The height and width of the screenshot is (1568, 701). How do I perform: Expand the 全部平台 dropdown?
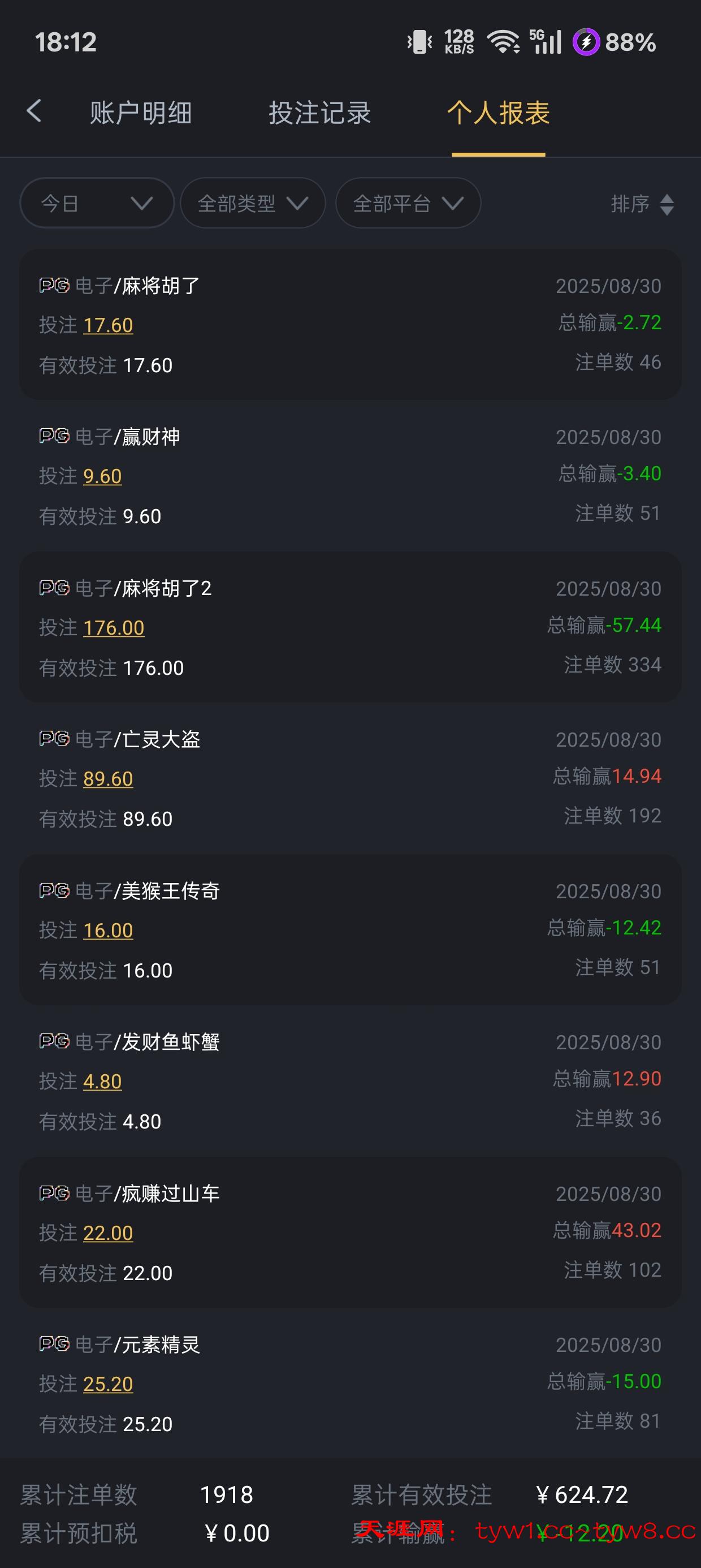(408, 203)
